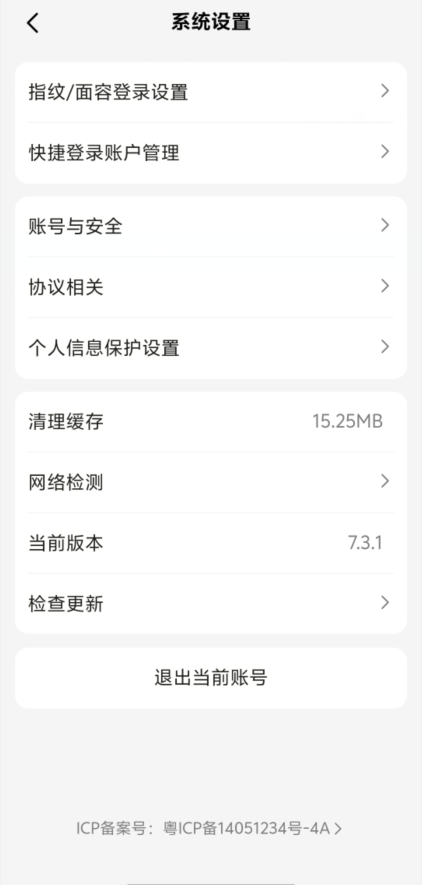The image size is (422, 885).
Task: Tap 退出当前账号 to log out
Action: click(x=210, y=678)
